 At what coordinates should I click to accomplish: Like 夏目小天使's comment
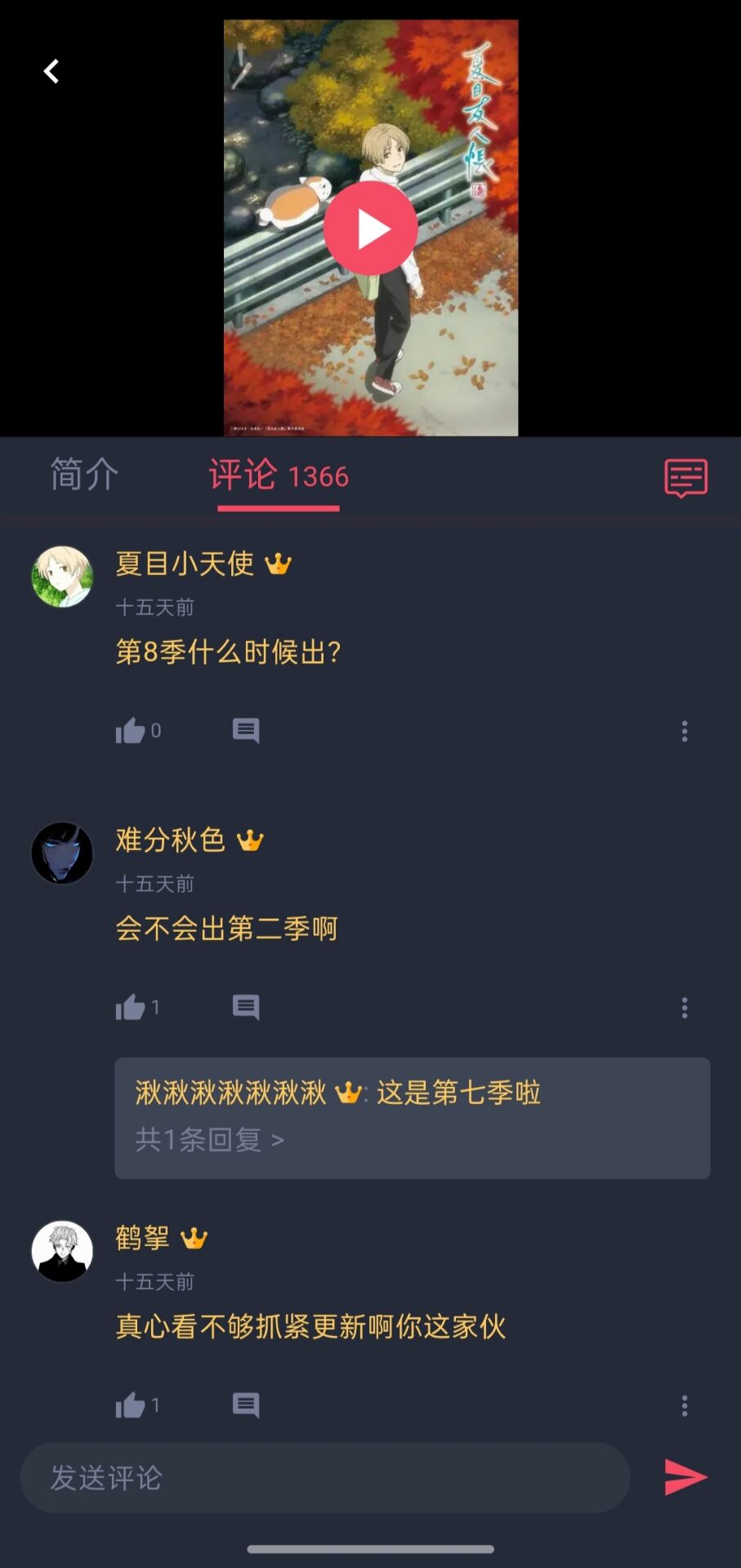click(x=131, y=731)
